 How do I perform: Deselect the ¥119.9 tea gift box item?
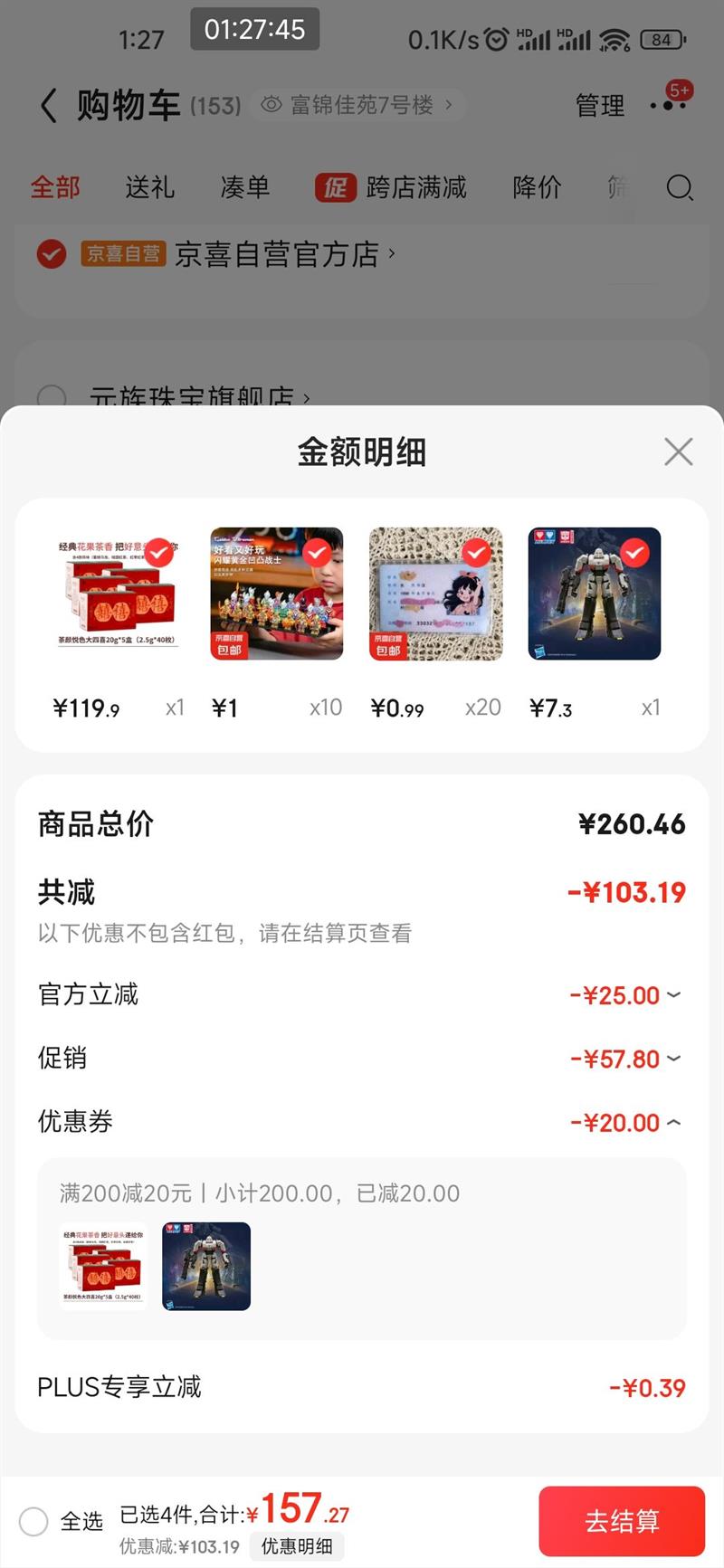point(159,552)
